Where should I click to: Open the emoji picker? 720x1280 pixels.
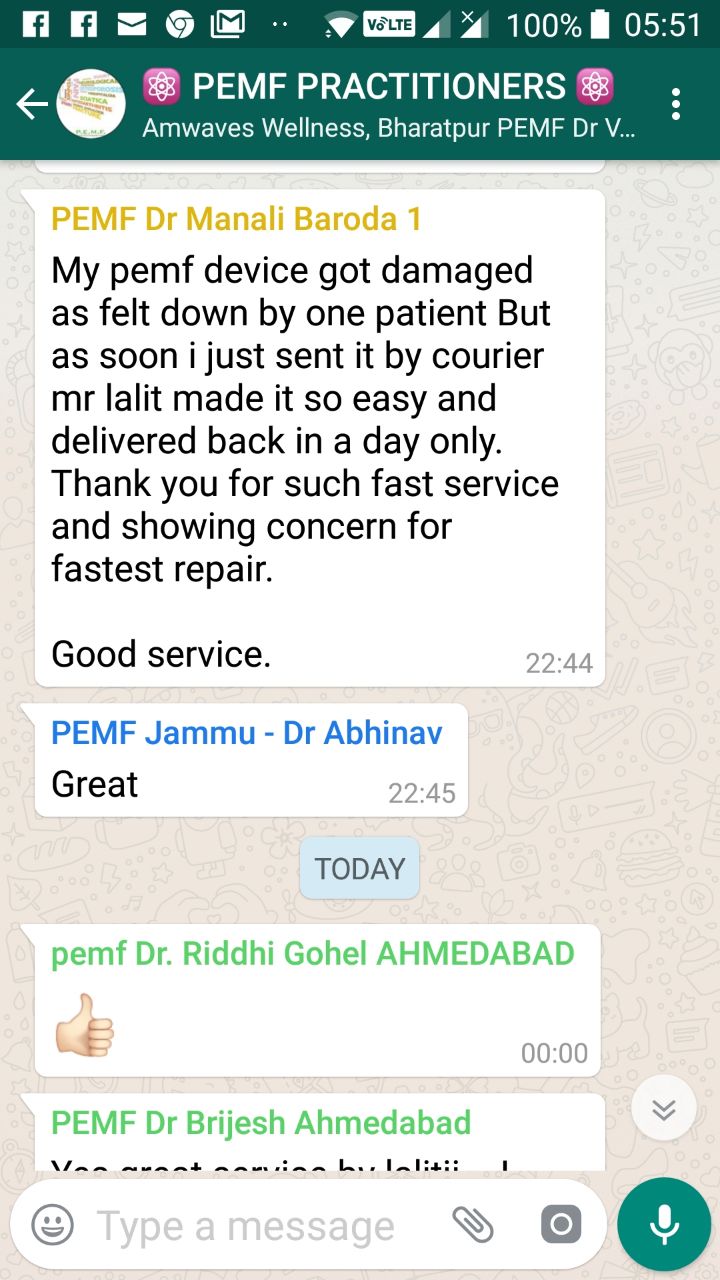pyautogui.click(x=53, y=1225)
